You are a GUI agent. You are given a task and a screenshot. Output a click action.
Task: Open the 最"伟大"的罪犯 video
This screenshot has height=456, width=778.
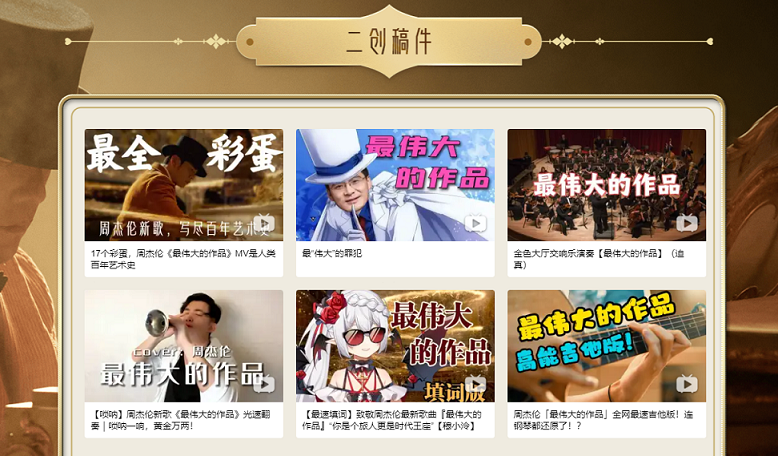(395, 185)
